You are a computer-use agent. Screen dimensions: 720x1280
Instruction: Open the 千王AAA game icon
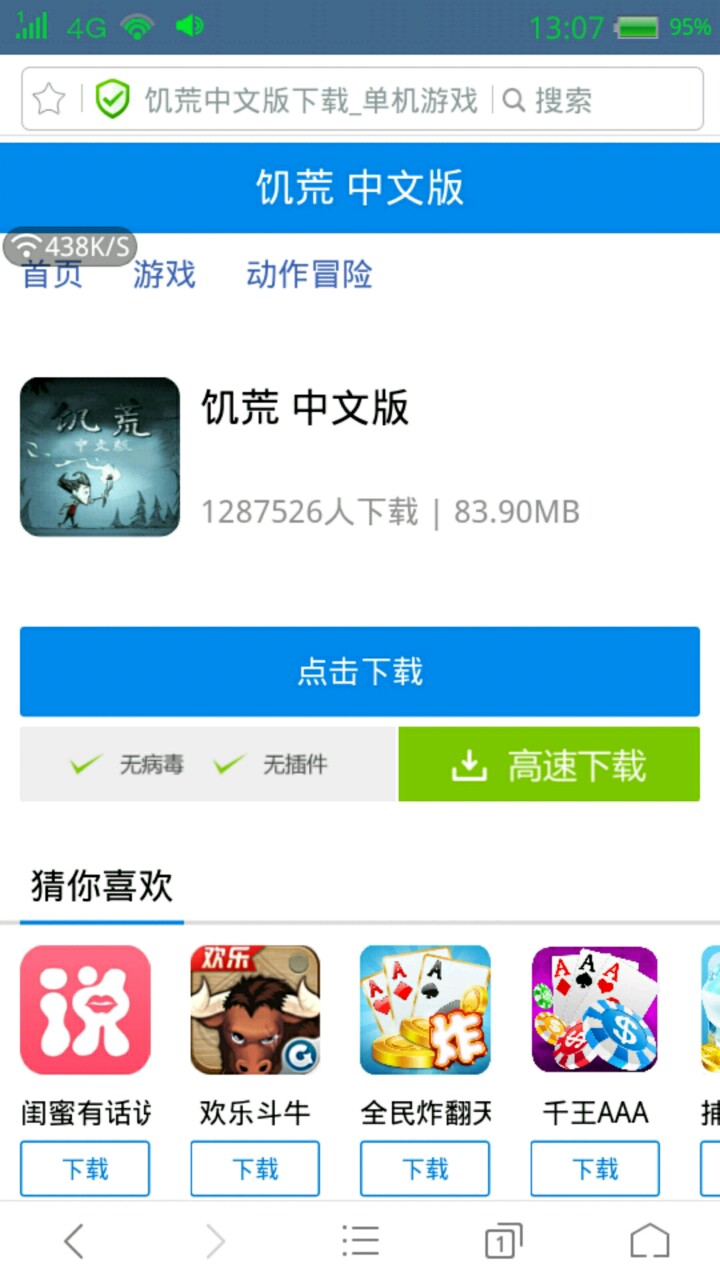595,1010
